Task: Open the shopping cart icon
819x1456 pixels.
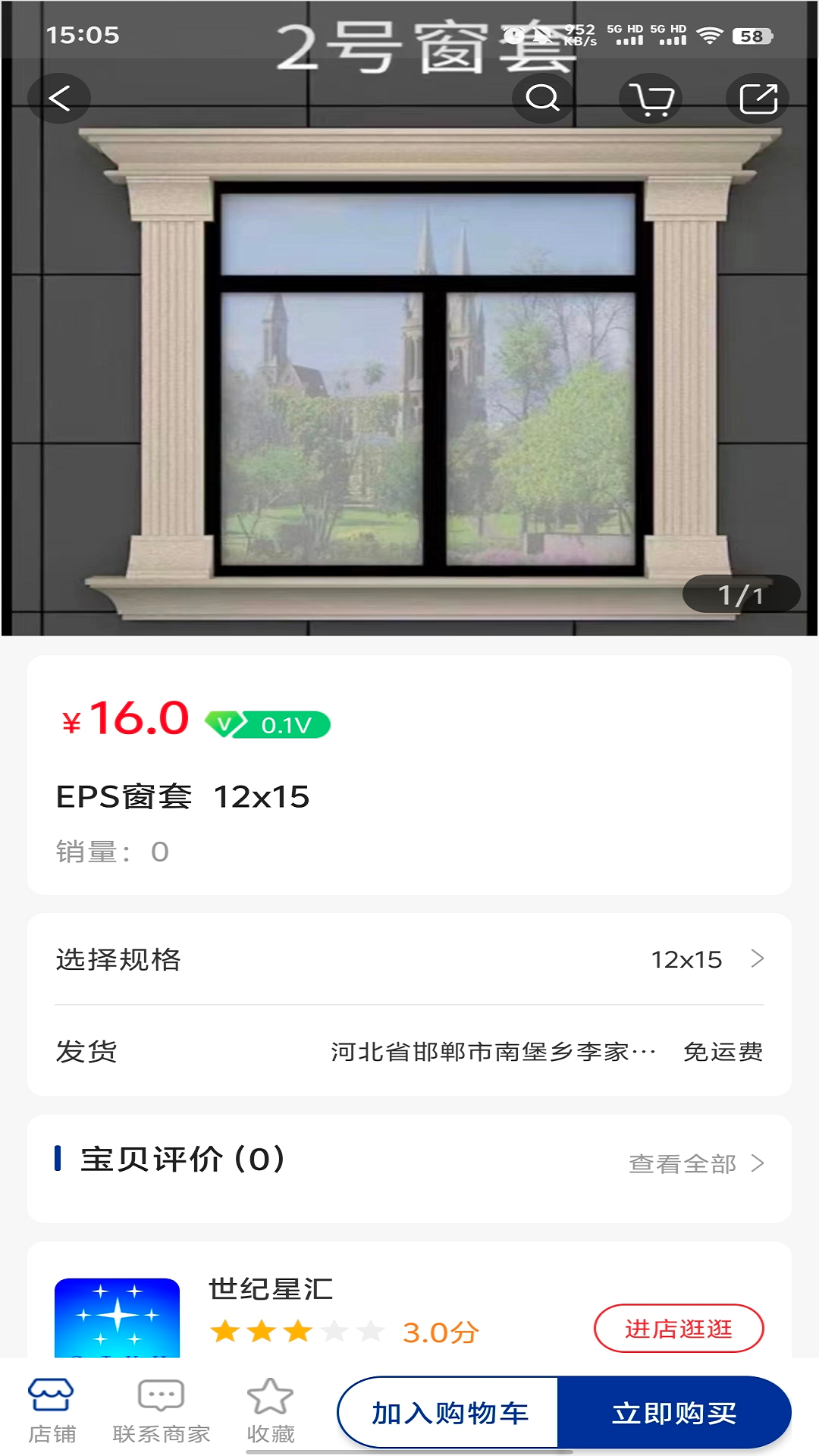Action: tap(651, 99)
